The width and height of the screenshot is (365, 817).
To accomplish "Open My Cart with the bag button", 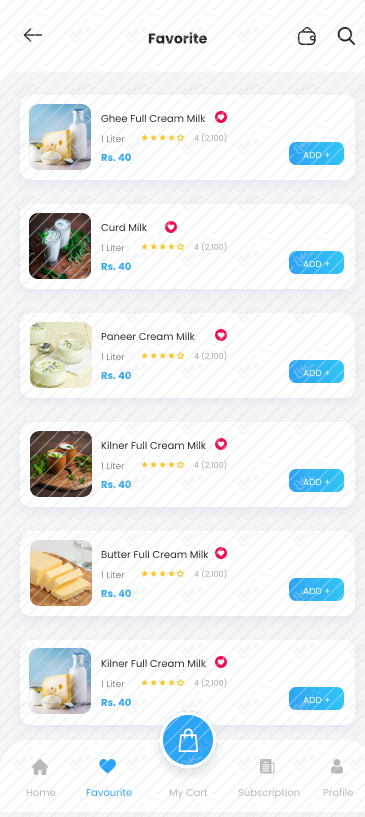I will pos(187,740).
